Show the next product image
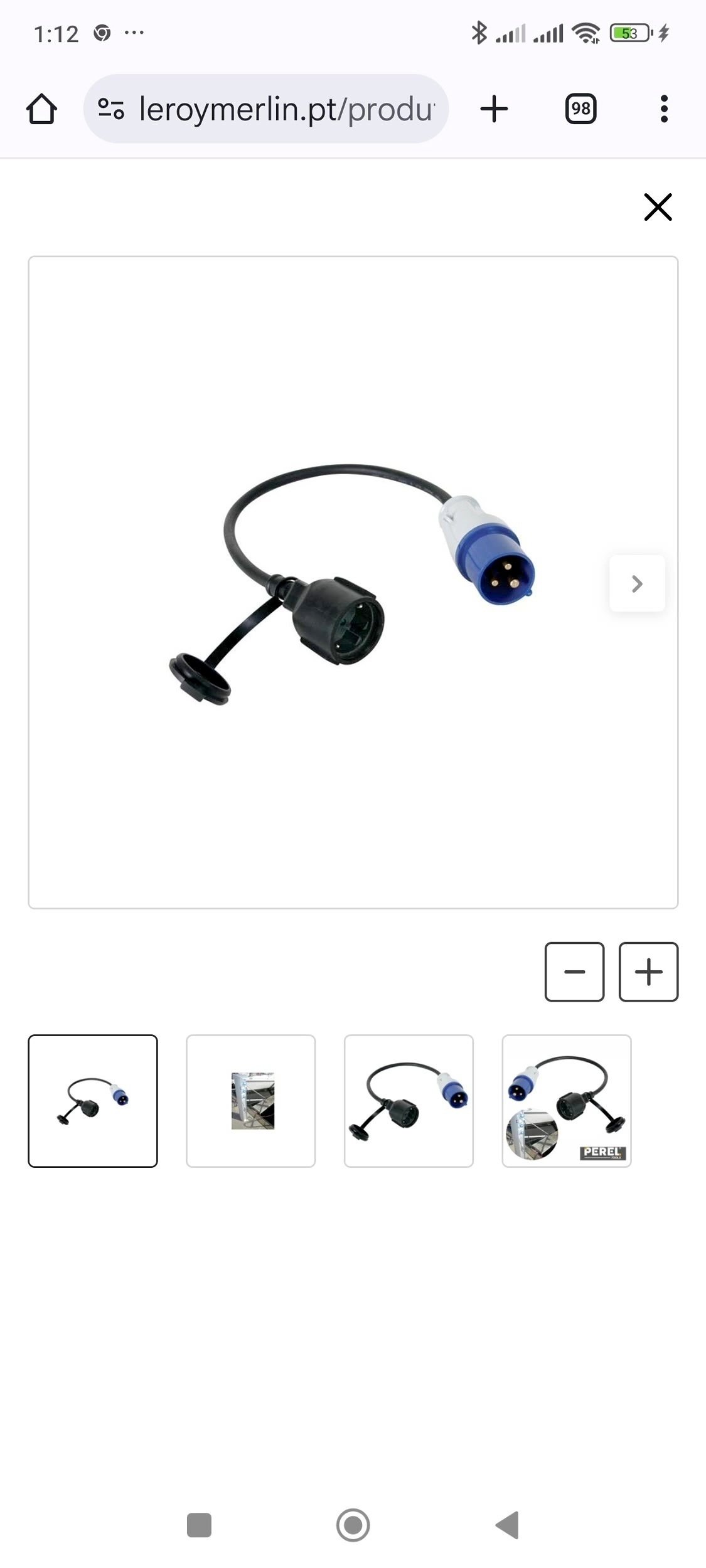Viewport: 706px width, 1568px height. pos(637,583)
